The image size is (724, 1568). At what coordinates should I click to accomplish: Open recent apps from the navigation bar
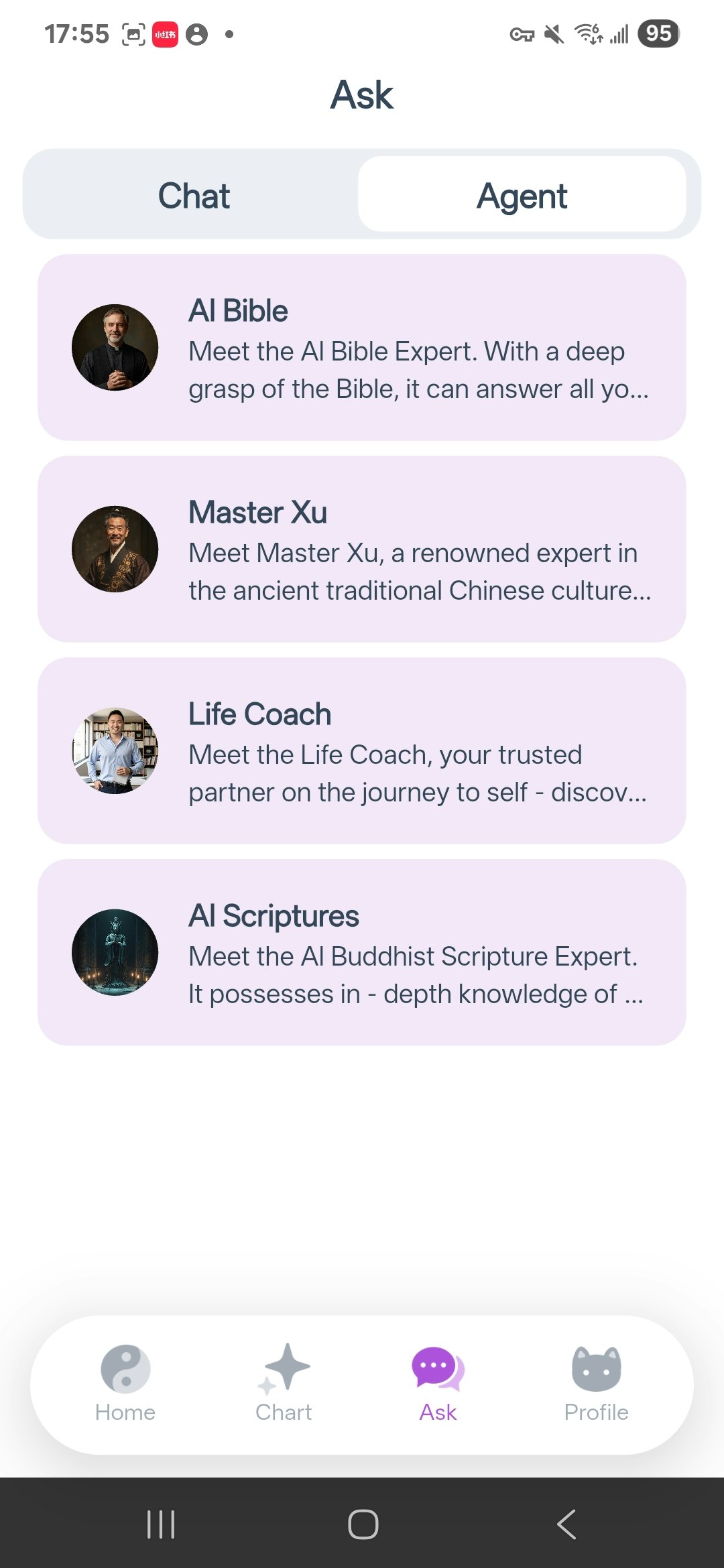[x=161, y=1524]
